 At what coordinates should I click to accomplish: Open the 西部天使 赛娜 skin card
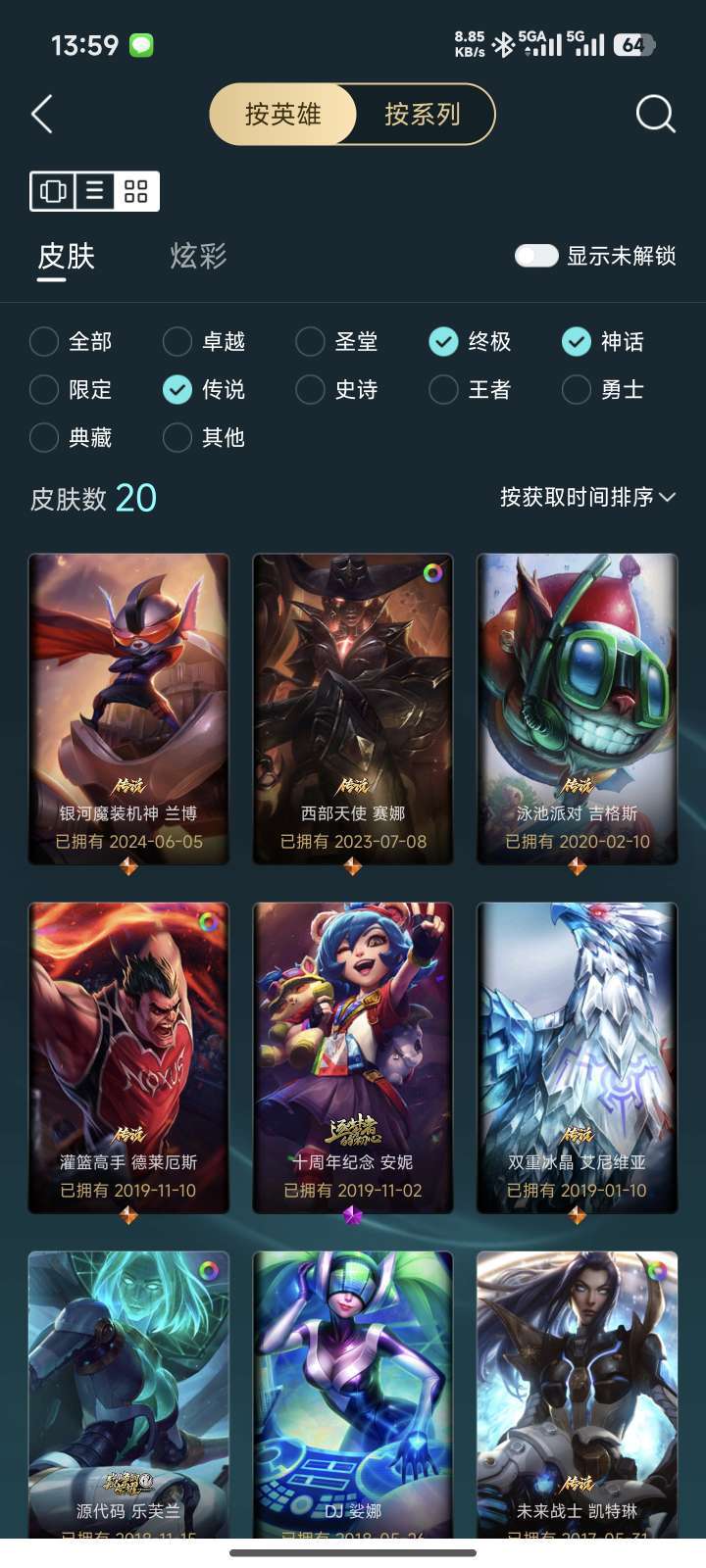coord(353,708)
